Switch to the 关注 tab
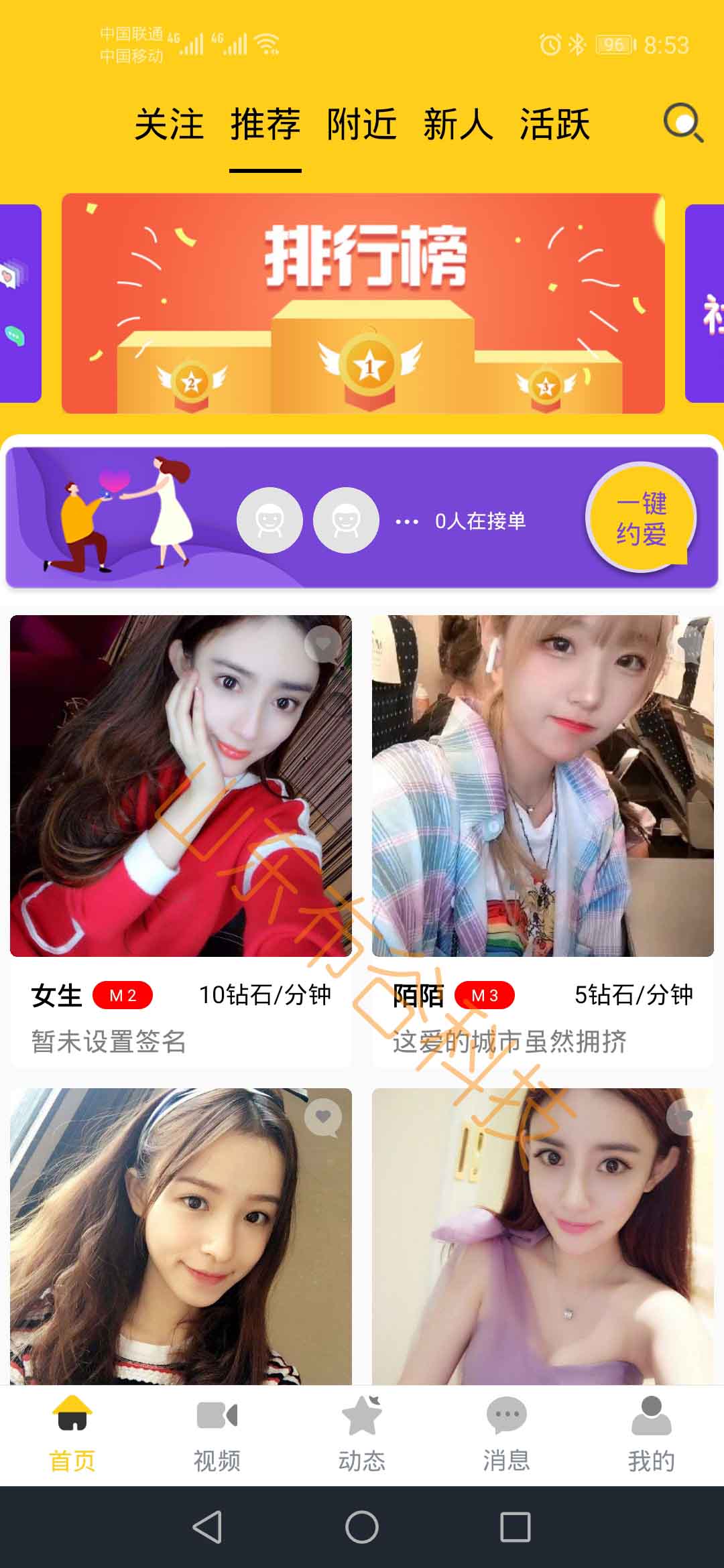The height and width of the screenshot is (1568, 724). point(169,125)
